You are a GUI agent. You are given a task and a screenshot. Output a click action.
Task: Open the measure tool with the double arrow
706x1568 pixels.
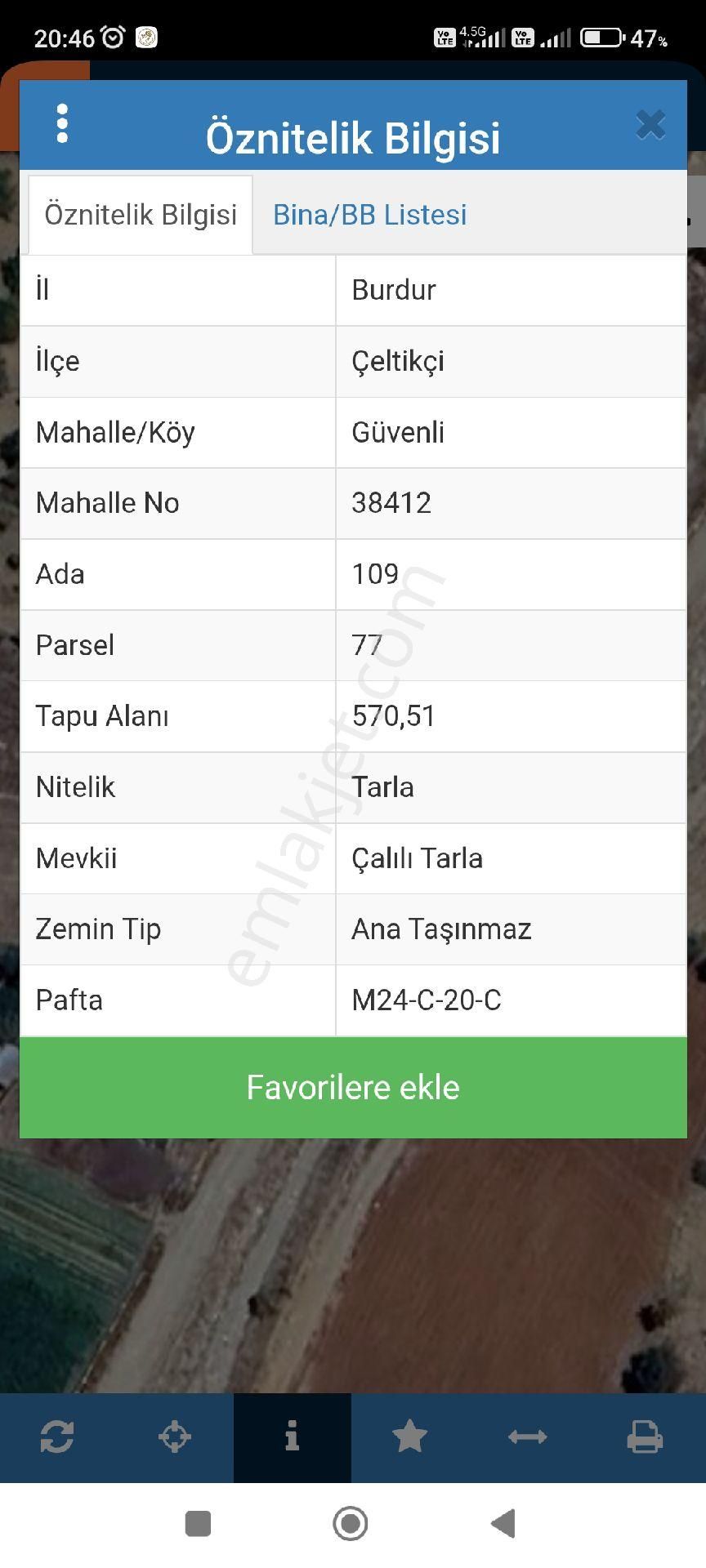(x=527, y=1437)
